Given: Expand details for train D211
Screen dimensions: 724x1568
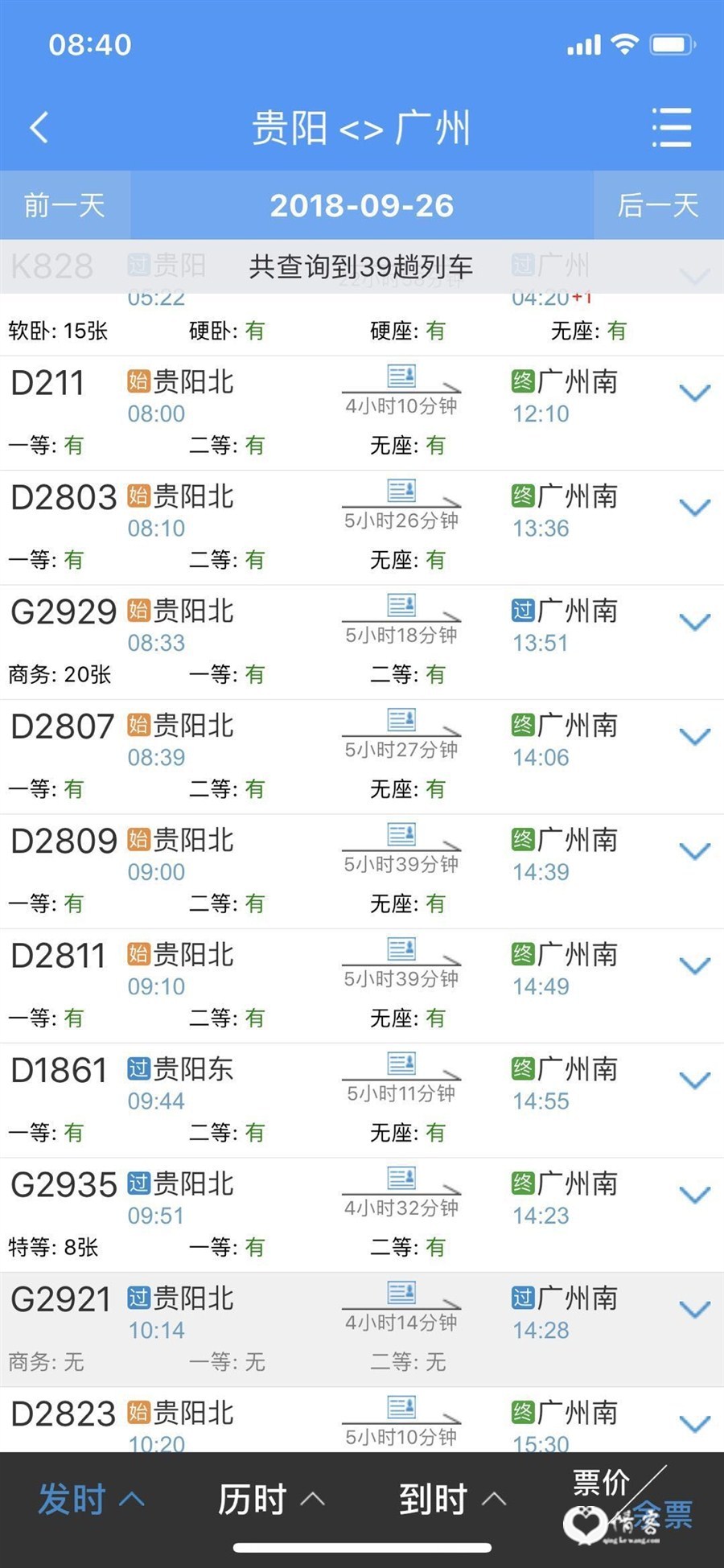Looking at the screenshot, I should 695,393.
